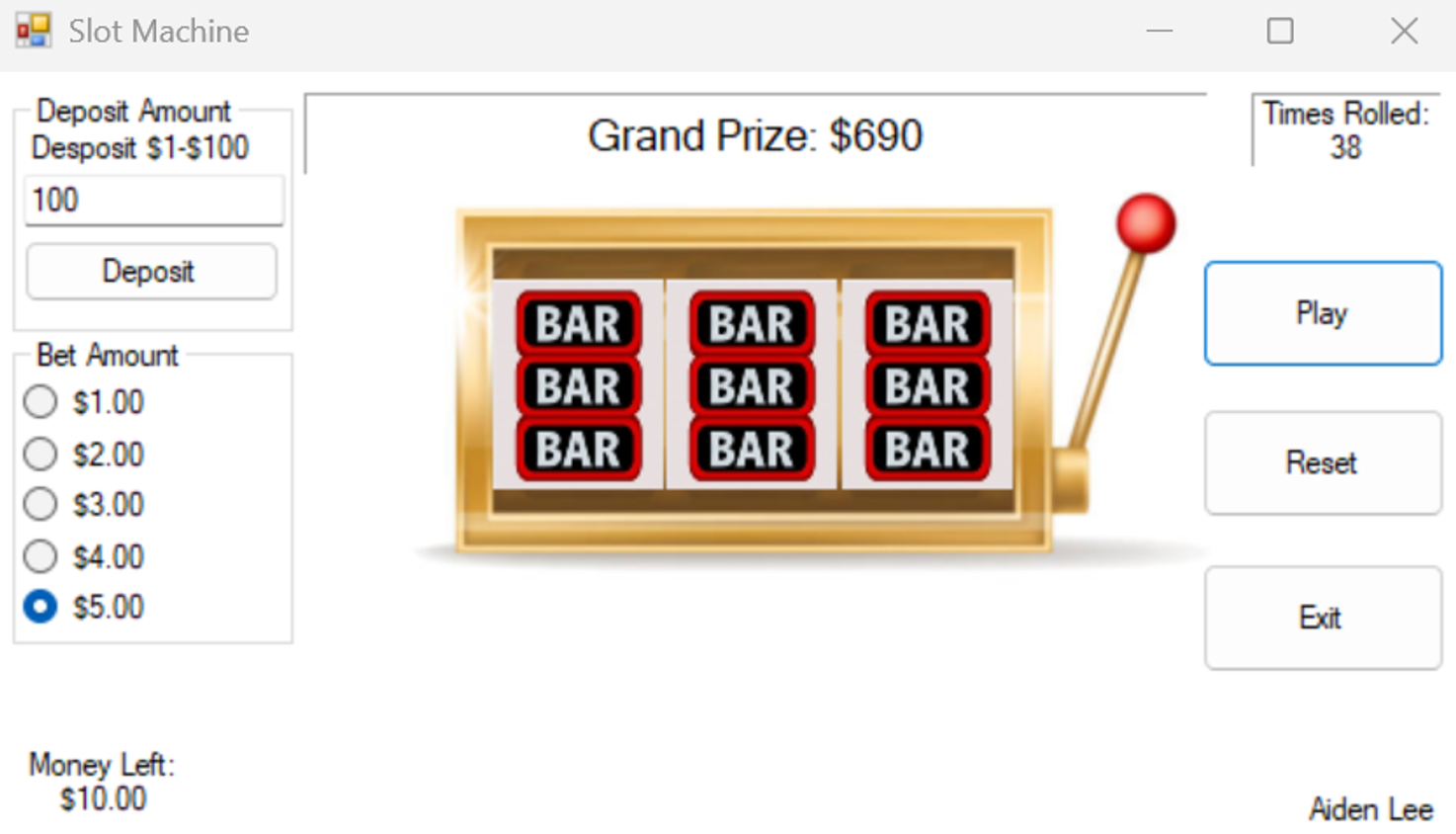Close the Slot Machine window
Viewport: 1456px width, 834px height.
(1404, 31)
